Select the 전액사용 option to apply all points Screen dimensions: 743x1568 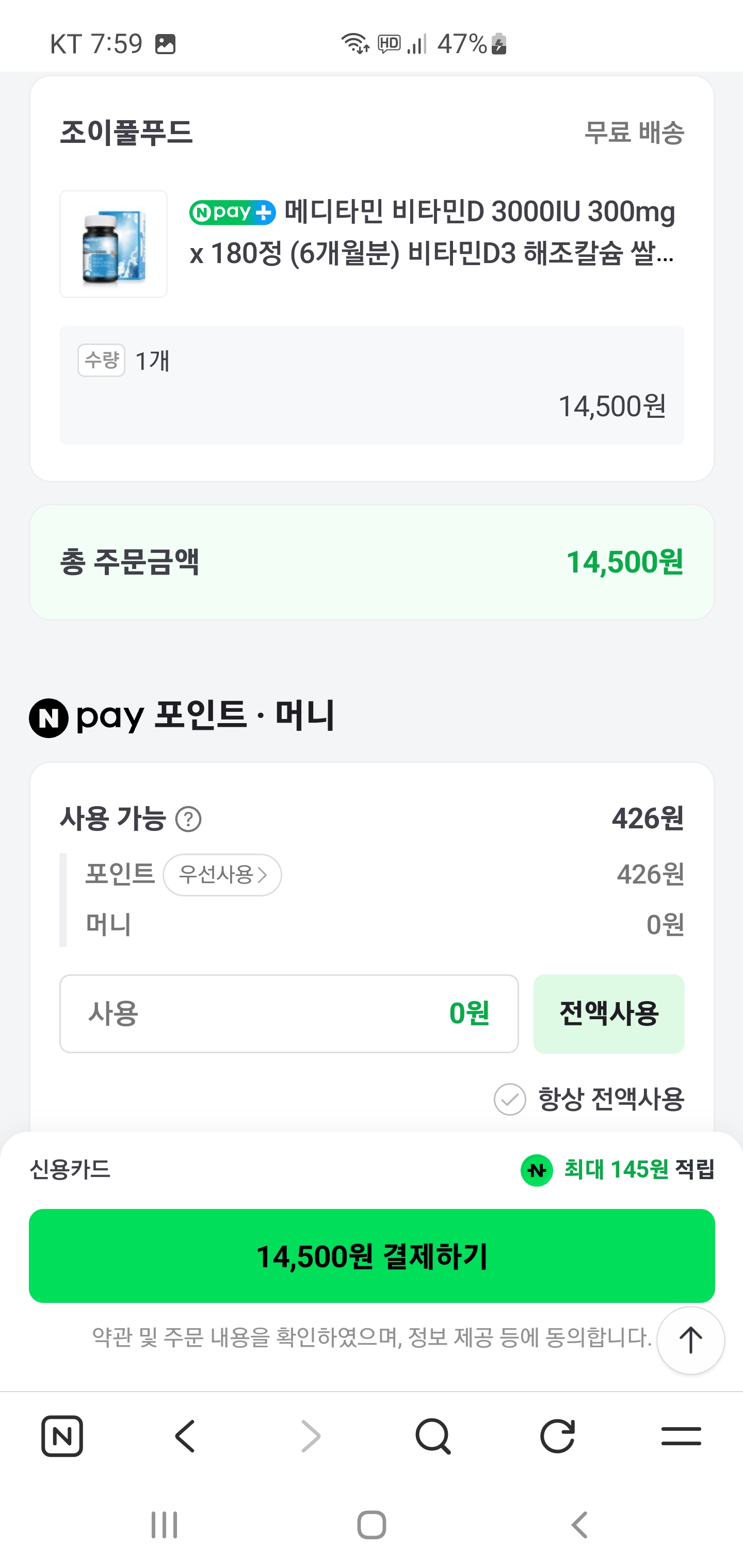(x=608, y=1013)
